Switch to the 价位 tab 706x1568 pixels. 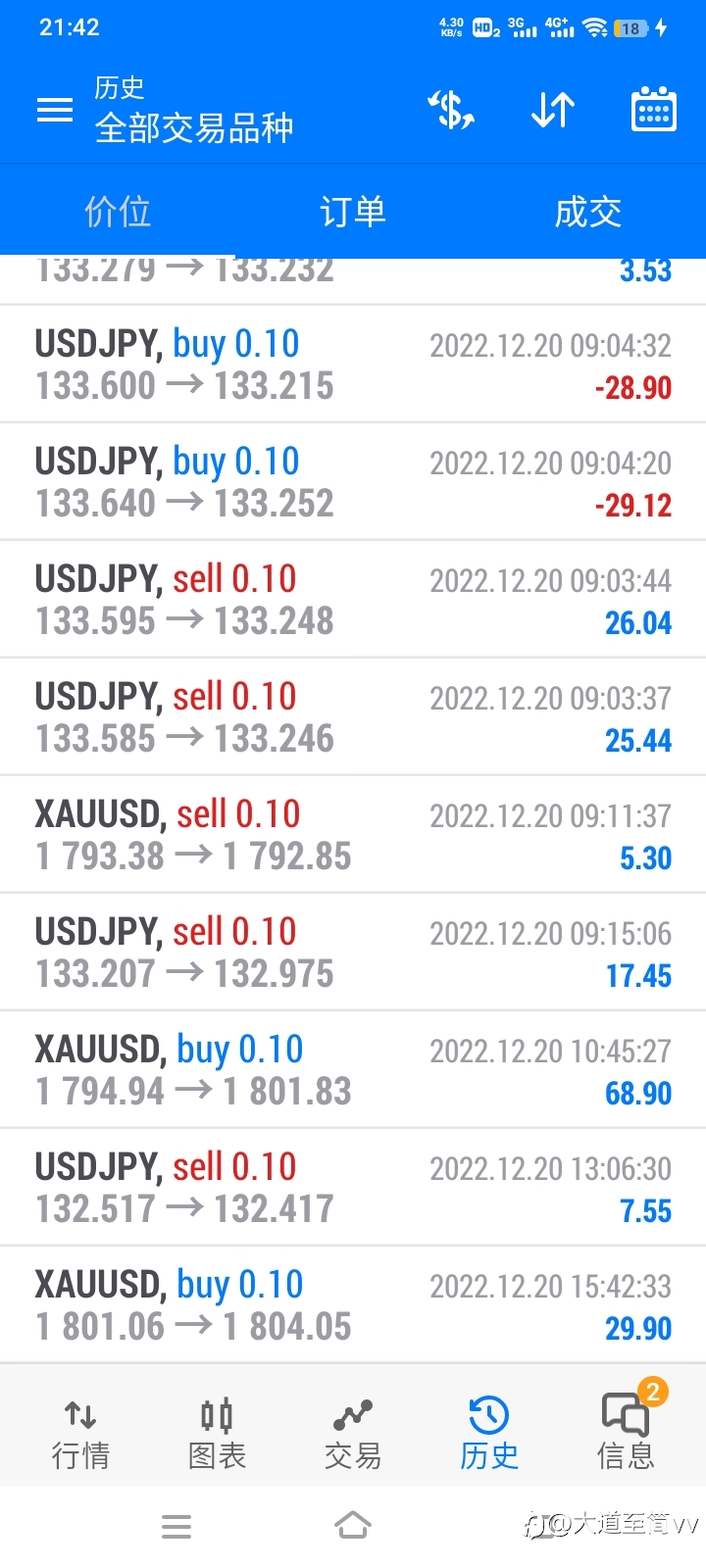118,212
